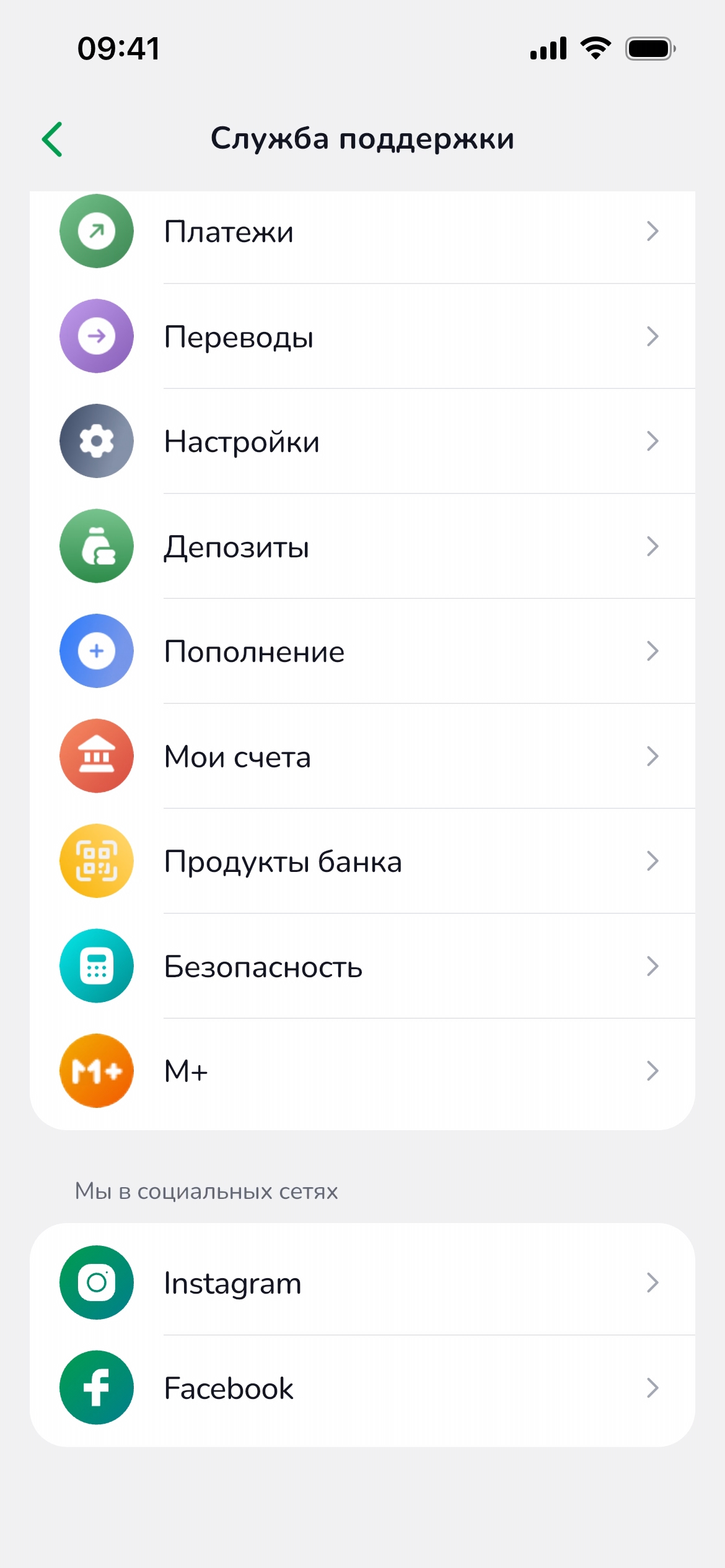Open the Платежи support topic
Image resolution: width=725 pixels, height=1568 pixels.
pos(362,232)
